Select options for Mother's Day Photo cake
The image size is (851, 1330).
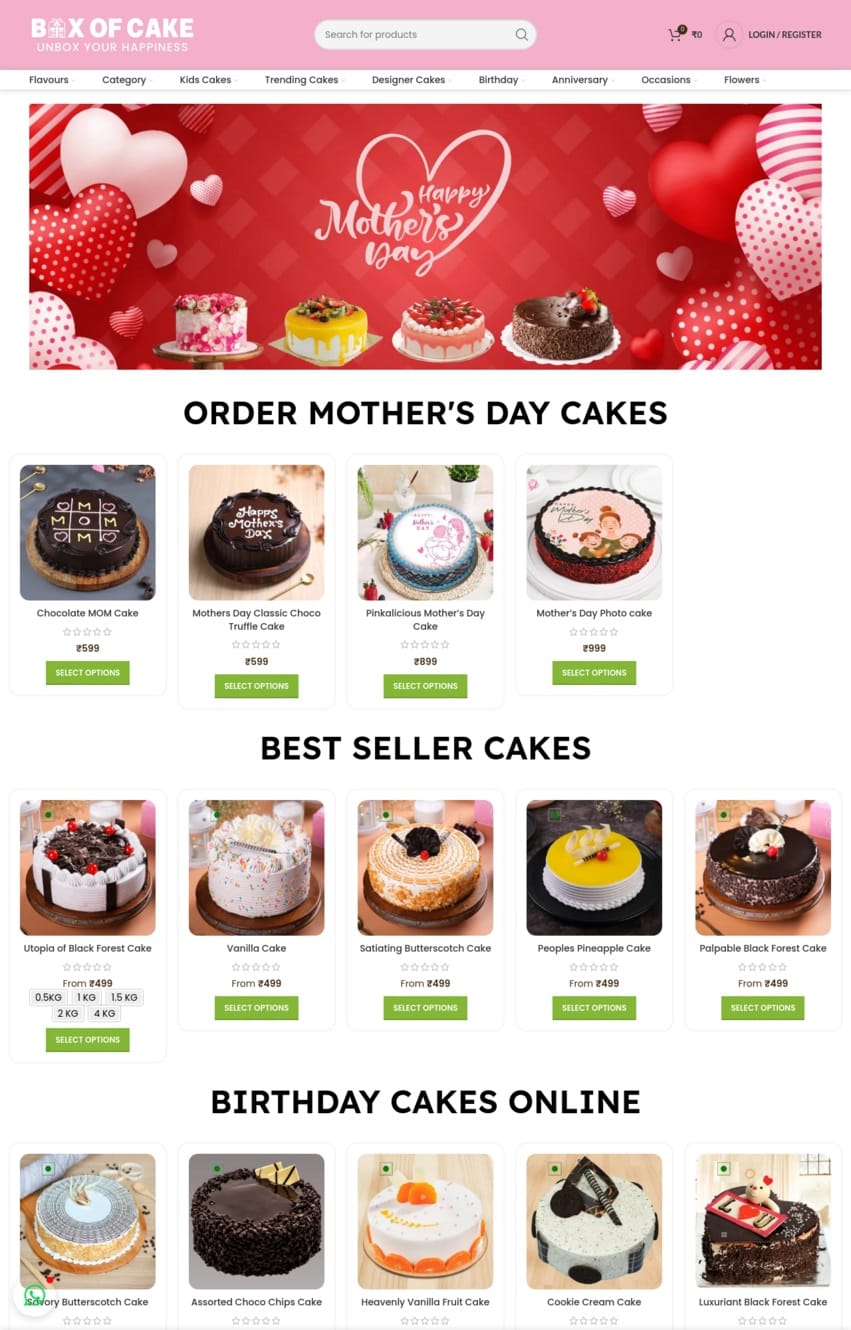594,673
